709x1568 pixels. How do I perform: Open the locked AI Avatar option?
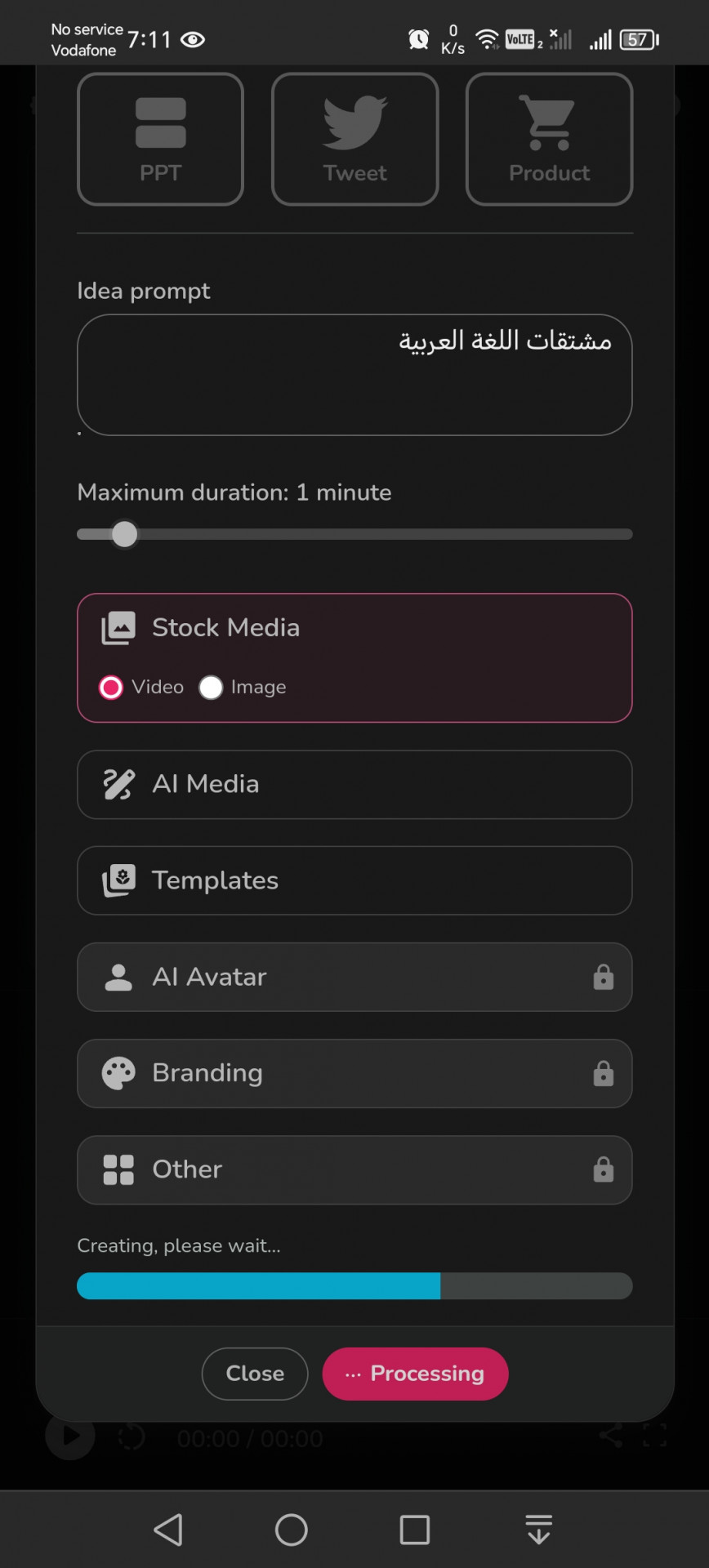pos(354,977)
